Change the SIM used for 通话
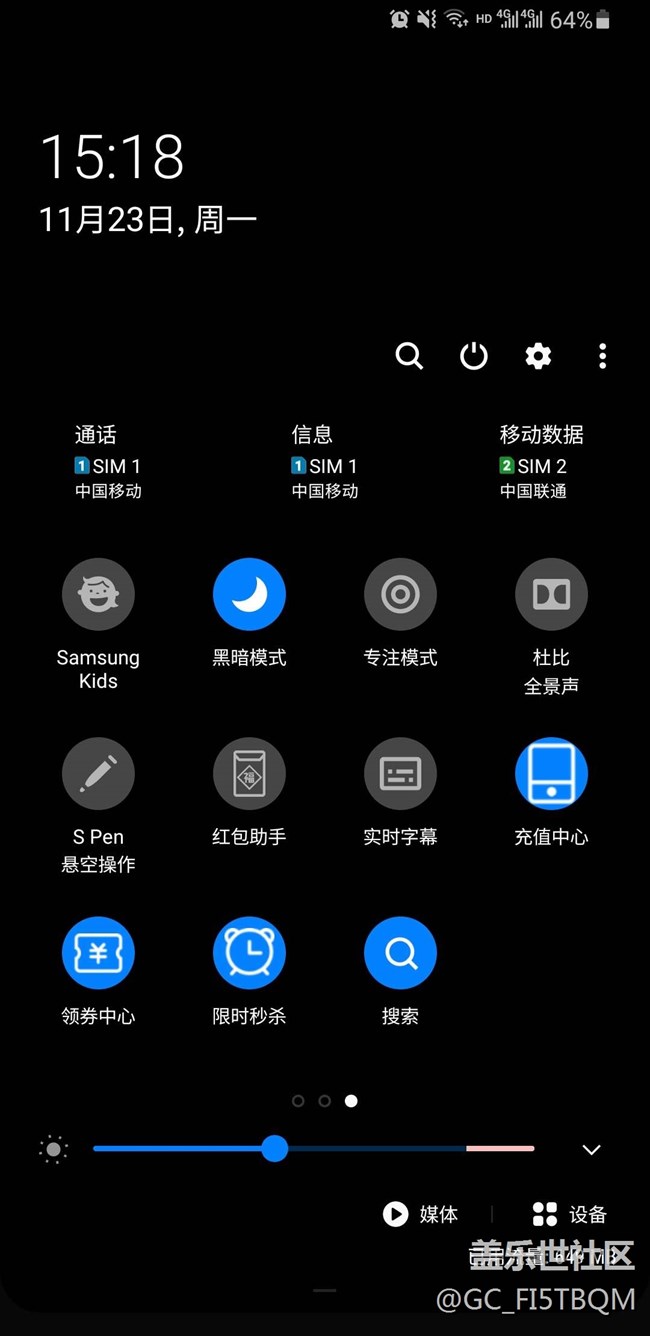650x1336 pixels. coord(108,462)
